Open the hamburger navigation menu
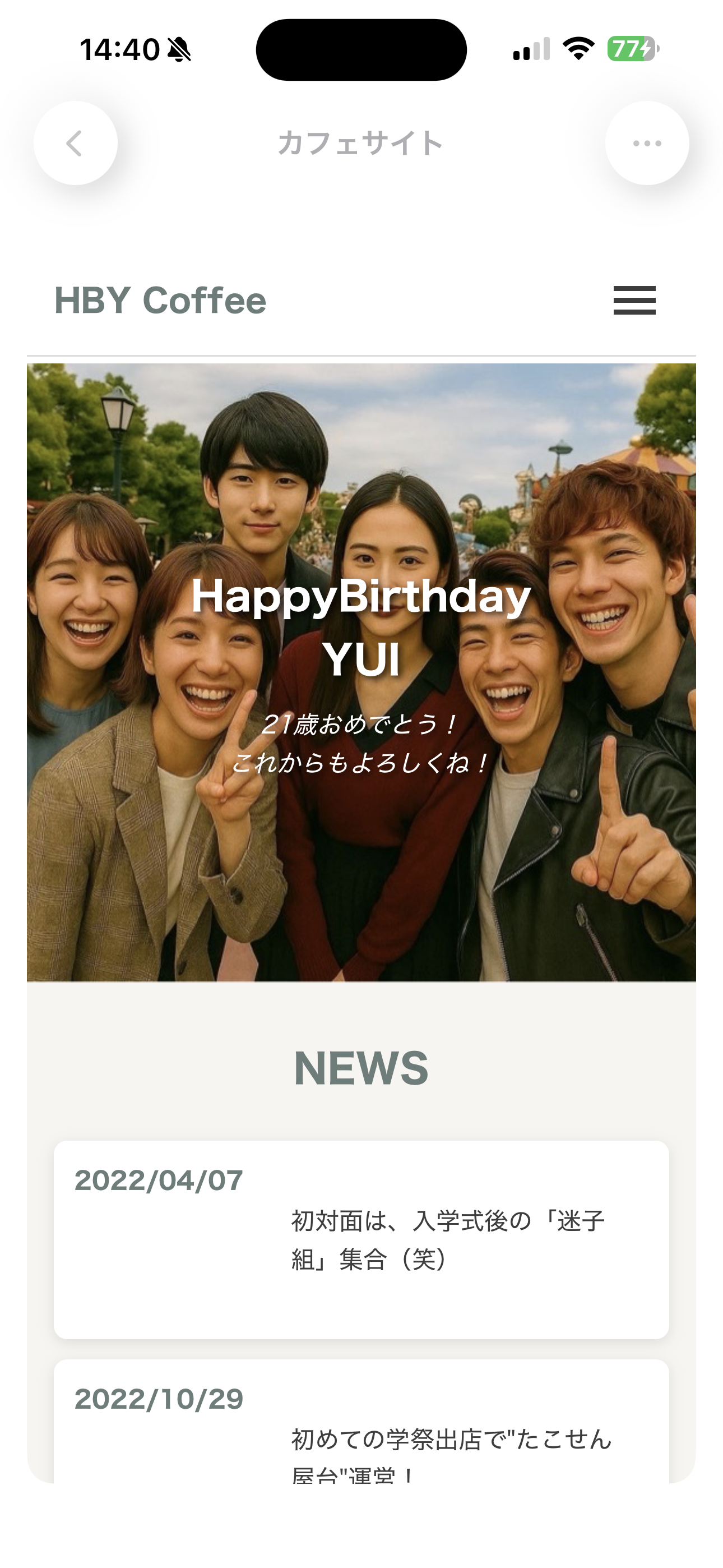 (x=634, y=300)
